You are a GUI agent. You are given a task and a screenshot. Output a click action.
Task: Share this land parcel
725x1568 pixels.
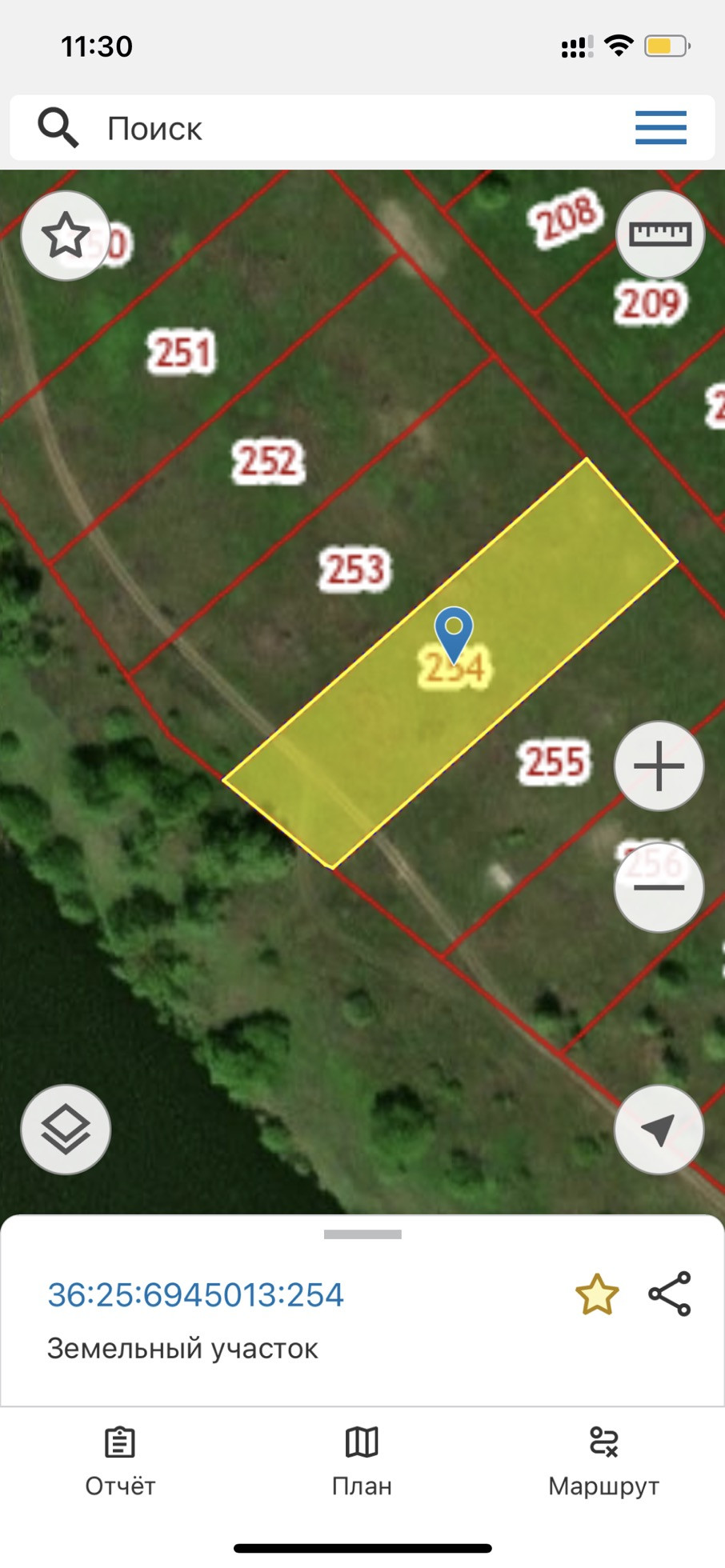tap(670, 1294)
